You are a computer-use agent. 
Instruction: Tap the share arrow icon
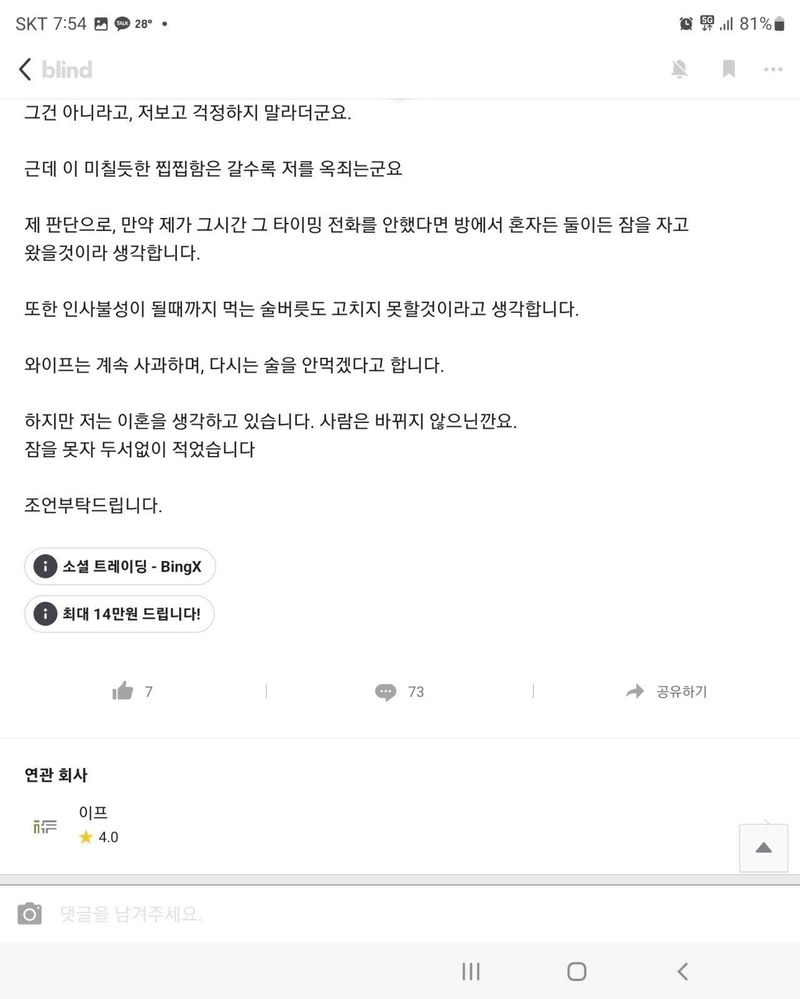(634, 691)
